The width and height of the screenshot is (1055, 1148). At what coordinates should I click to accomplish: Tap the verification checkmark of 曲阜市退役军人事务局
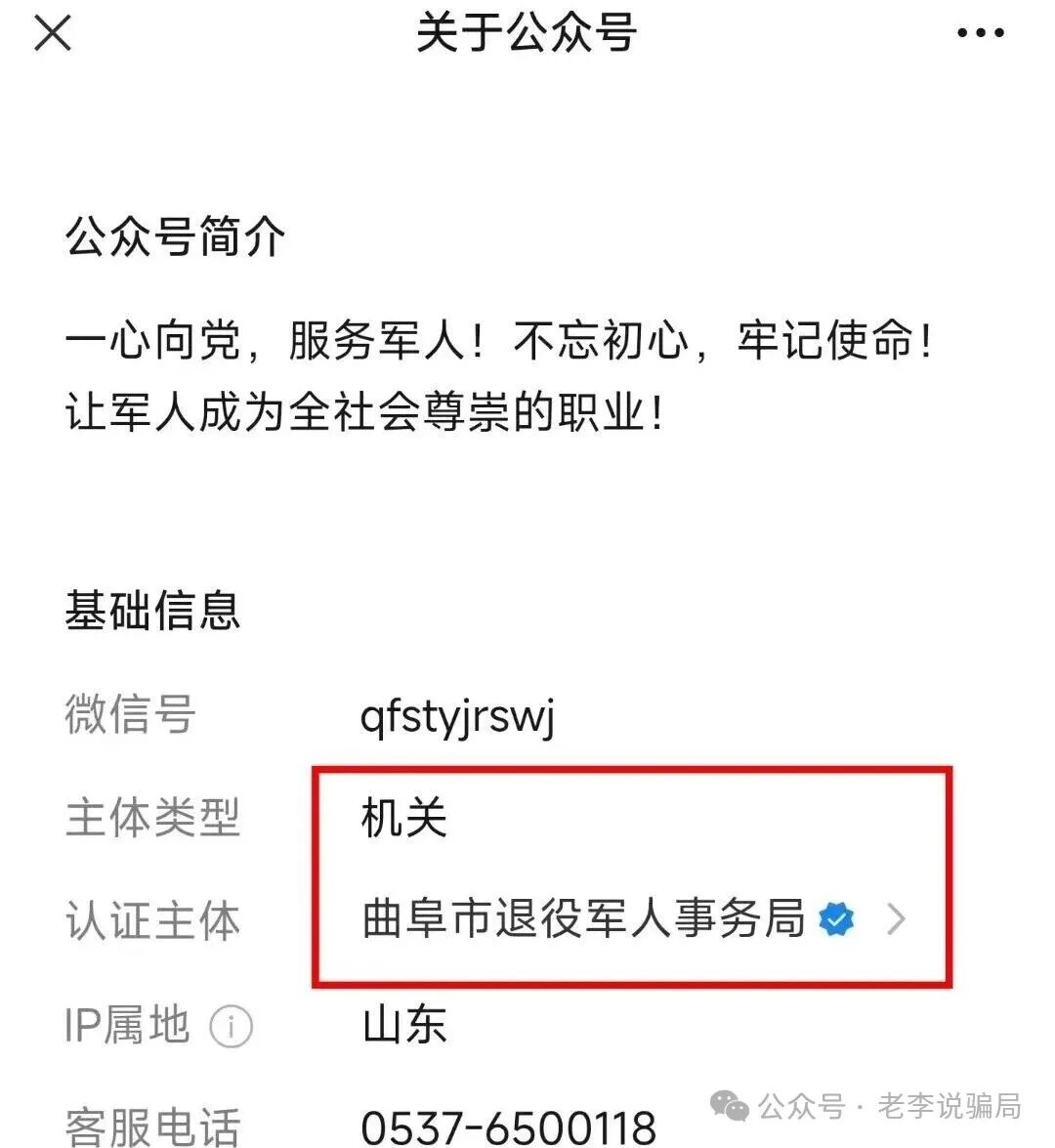coord(835,916)
